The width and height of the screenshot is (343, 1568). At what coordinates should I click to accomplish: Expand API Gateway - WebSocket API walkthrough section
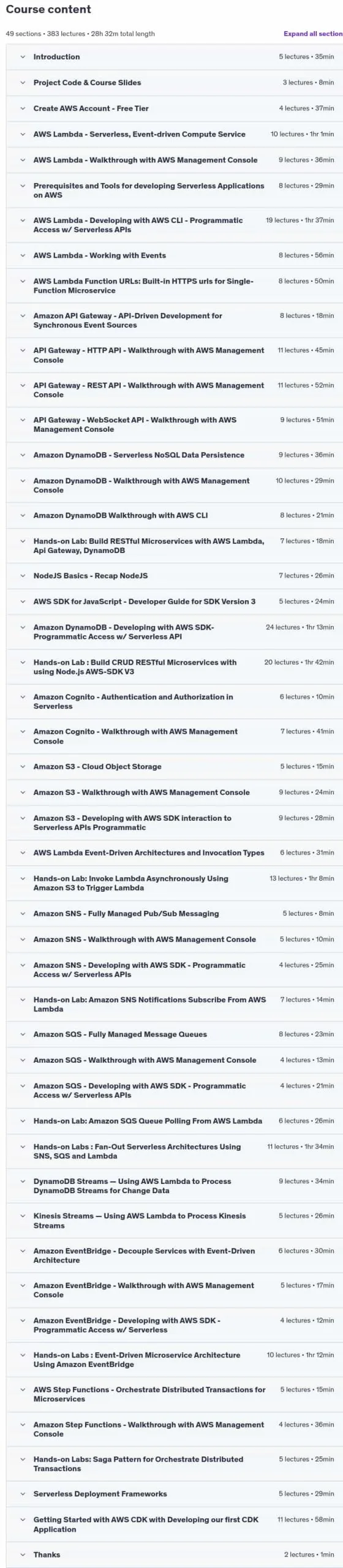pyautogui.click(x=175, y=424)
